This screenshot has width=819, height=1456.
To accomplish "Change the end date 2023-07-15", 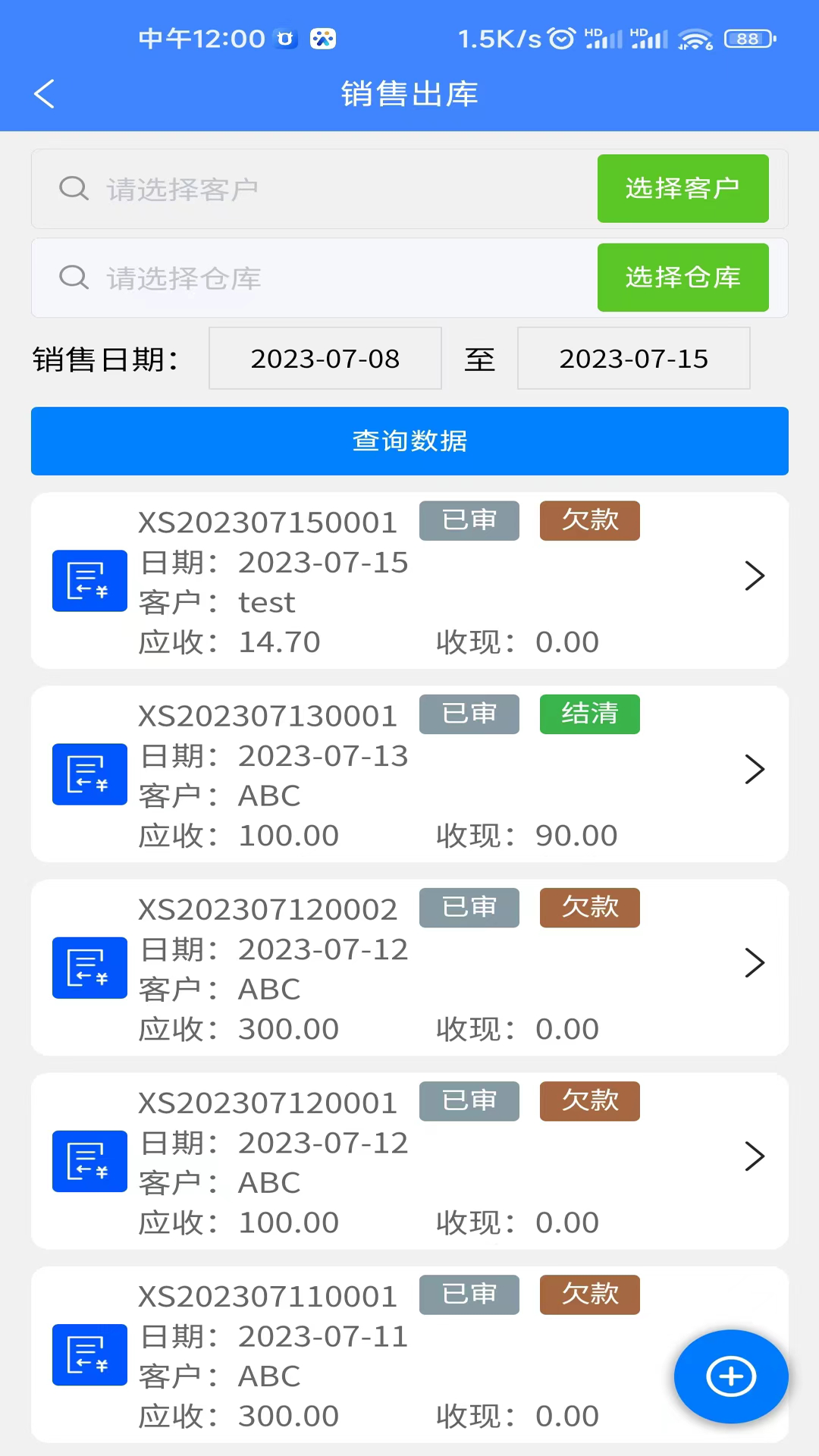I will (633, 359).
